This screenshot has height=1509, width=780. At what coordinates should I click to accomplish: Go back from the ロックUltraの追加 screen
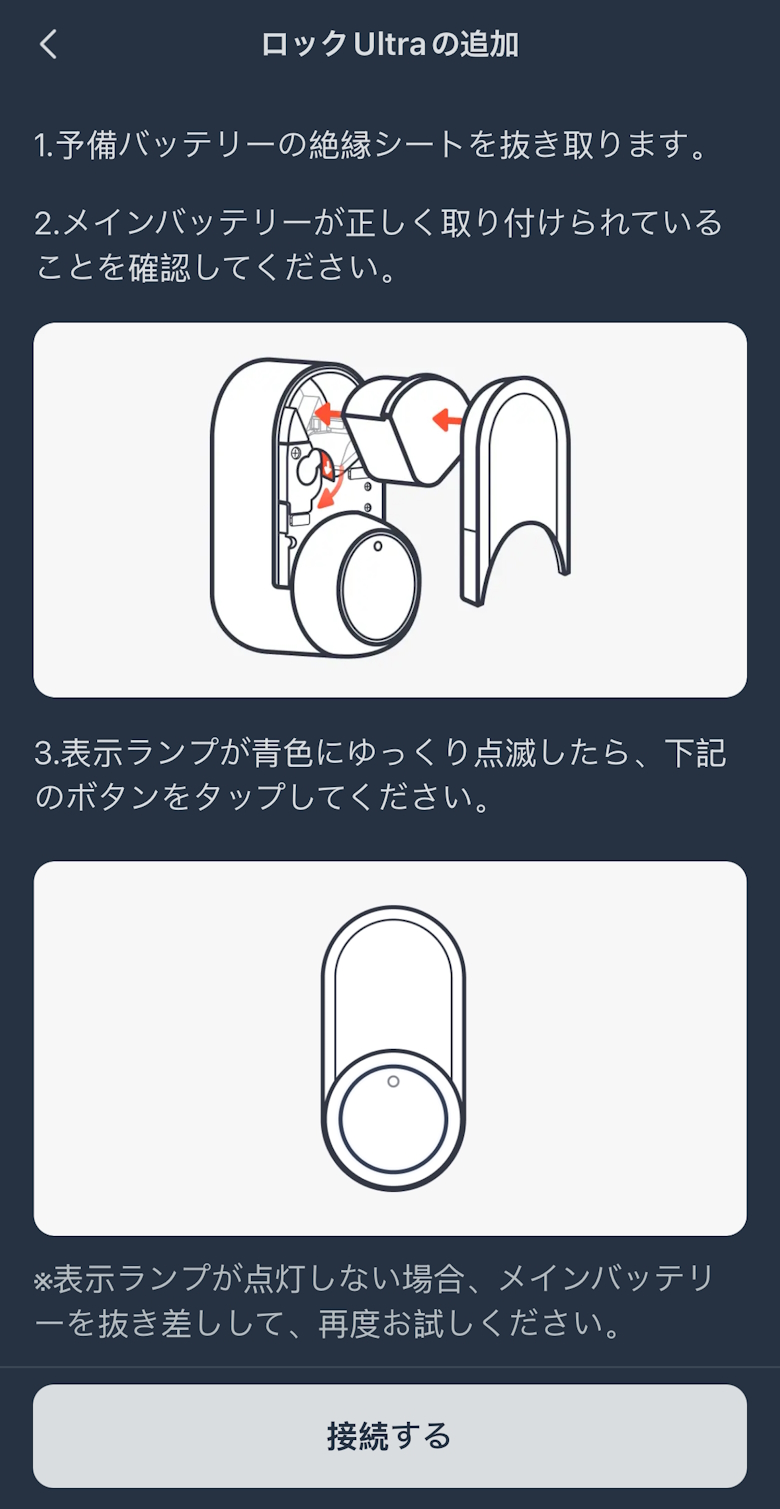[48, 45]
